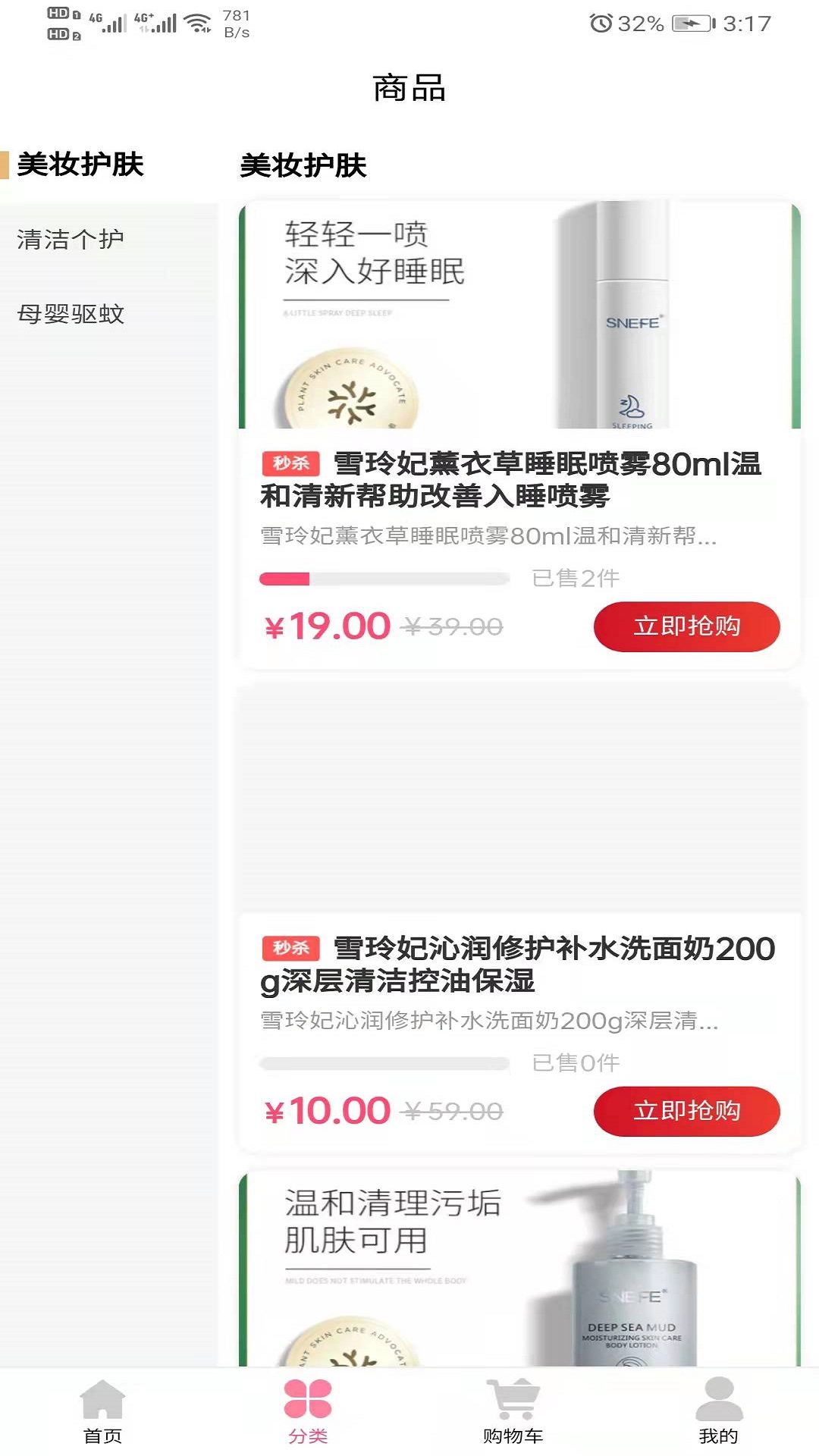This screenshot has height=1456, width=819.
Task: Tap 立即抢购 for the ¥10.00 face wash
Action: click(685, 1112)
